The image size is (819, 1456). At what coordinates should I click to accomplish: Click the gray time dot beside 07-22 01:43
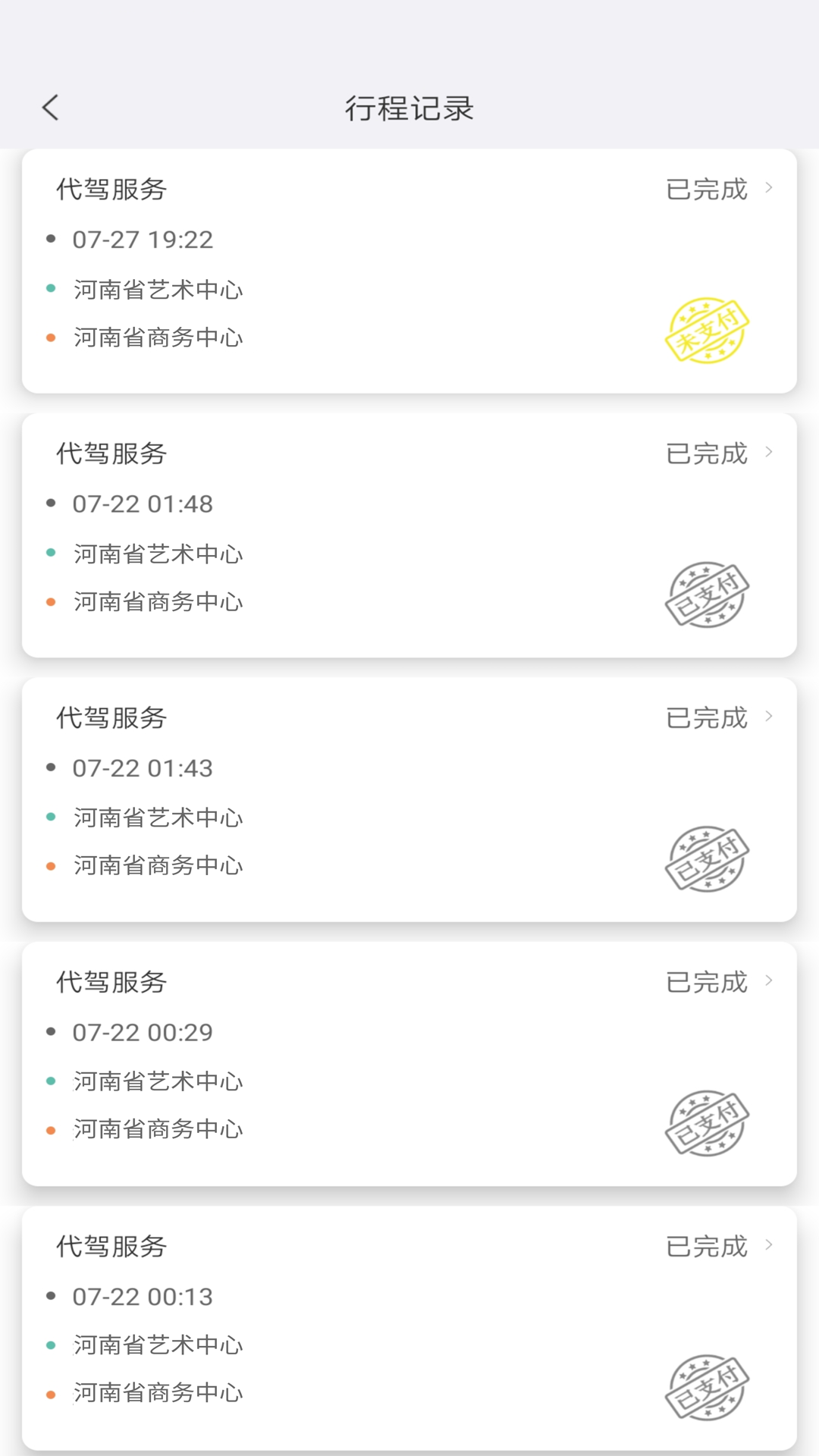click(50, 767)
